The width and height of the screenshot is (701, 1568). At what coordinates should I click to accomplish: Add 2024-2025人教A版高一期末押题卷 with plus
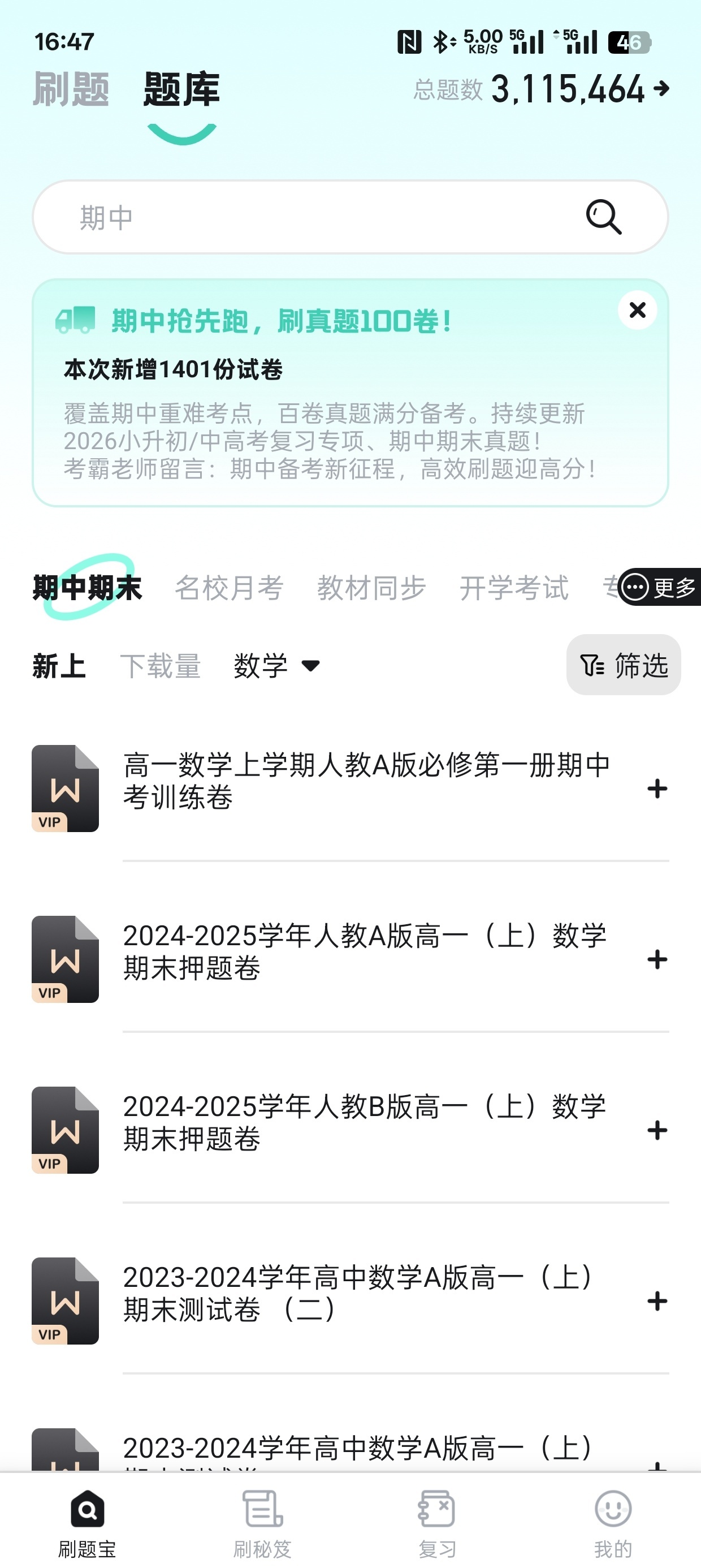pos(657,959)
